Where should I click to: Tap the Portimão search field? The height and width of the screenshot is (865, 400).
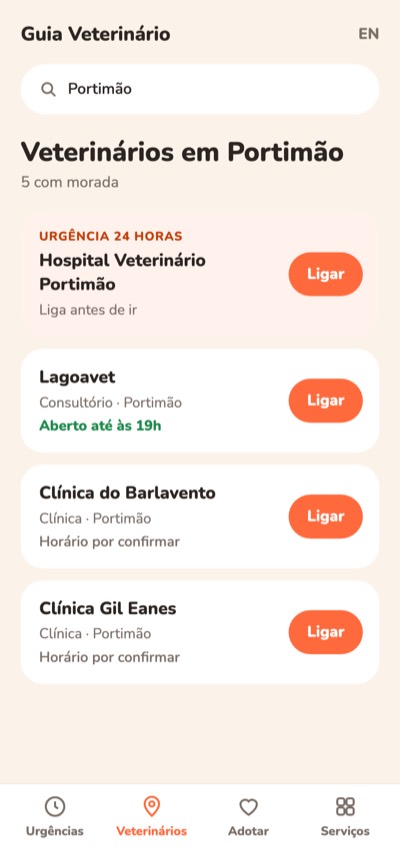[x=200, y=89]
